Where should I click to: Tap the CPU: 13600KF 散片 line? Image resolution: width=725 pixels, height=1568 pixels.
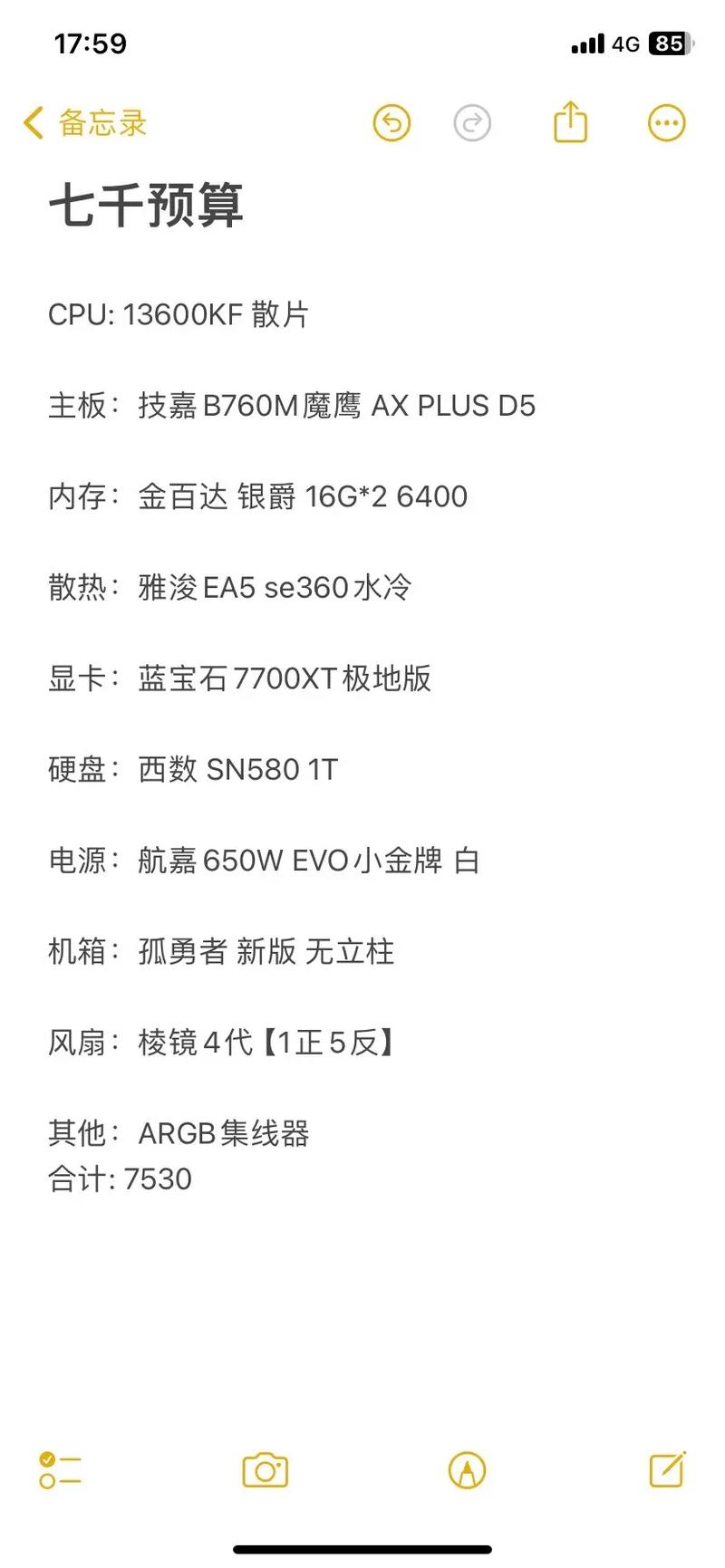click(x=179, y=315)
